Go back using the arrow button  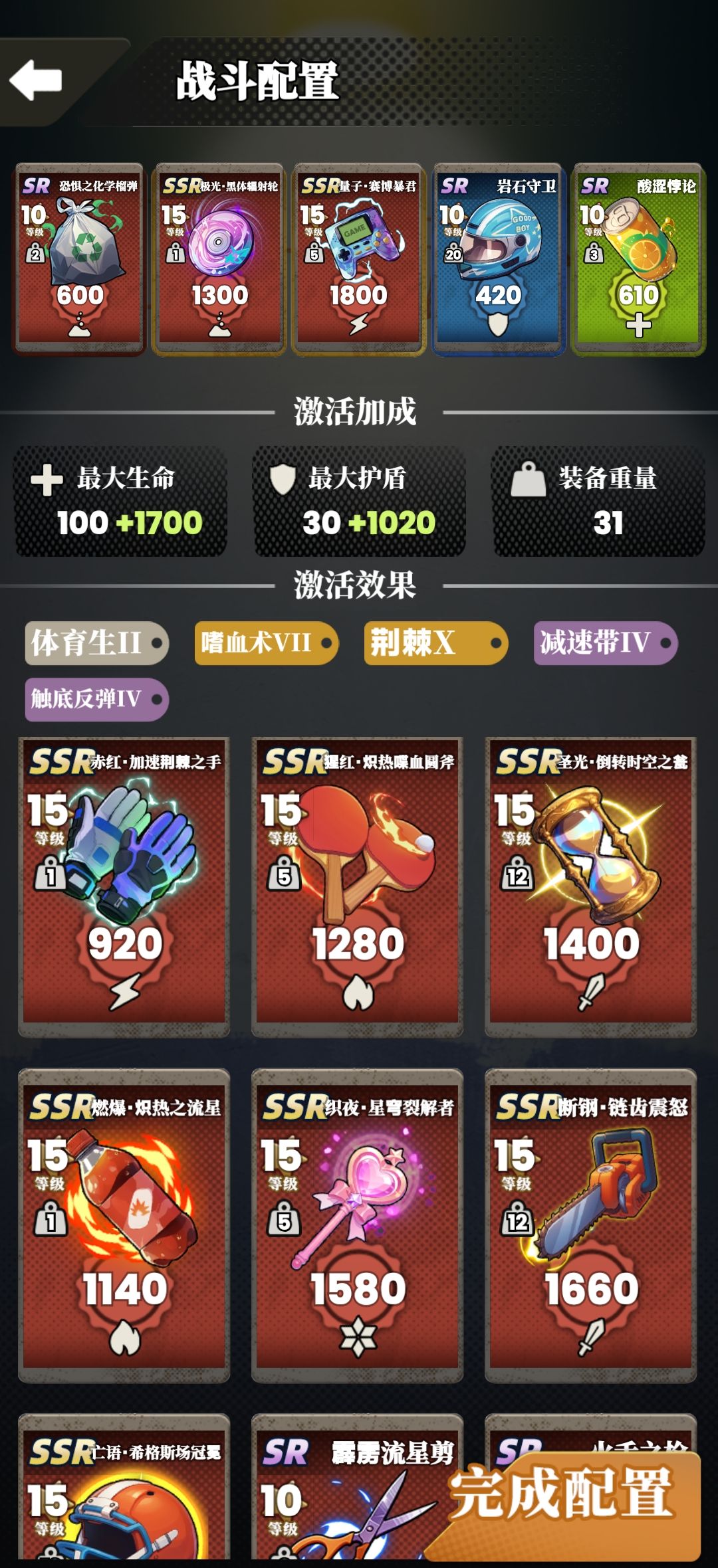coord(37,80)
